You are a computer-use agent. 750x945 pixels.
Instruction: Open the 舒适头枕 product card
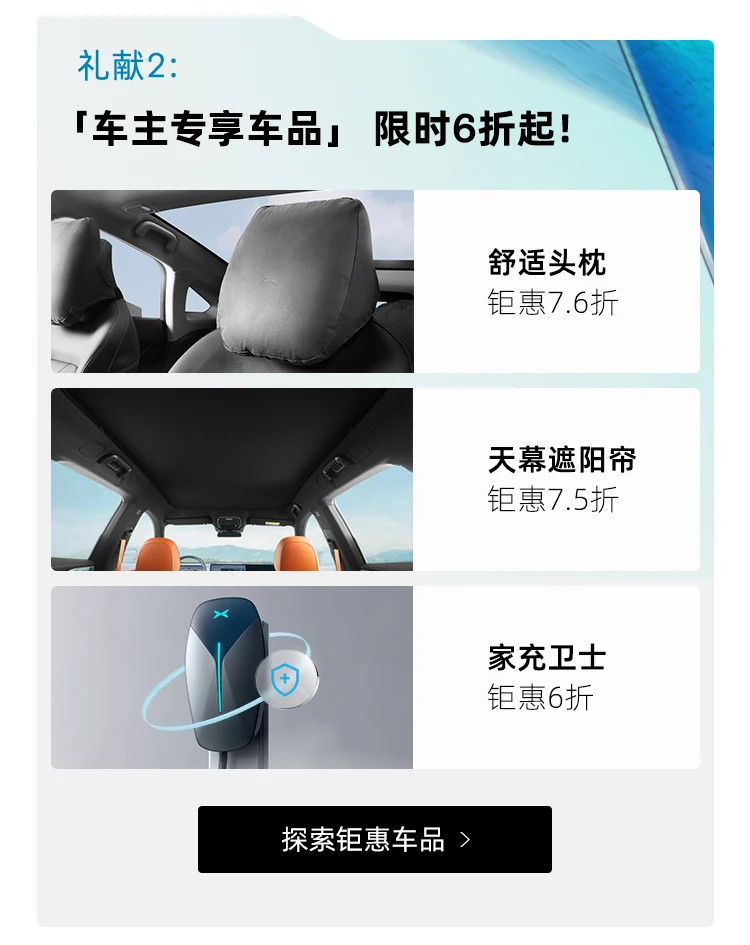(x=375, y=281)
